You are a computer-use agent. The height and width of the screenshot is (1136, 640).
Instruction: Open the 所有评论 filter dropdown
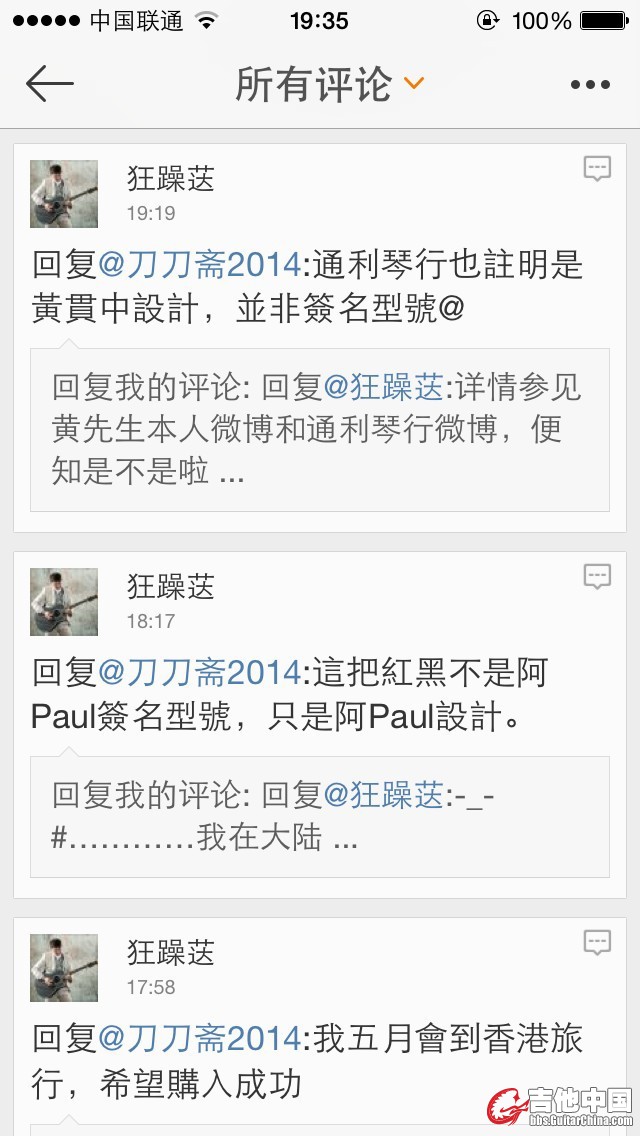(330, 84)
